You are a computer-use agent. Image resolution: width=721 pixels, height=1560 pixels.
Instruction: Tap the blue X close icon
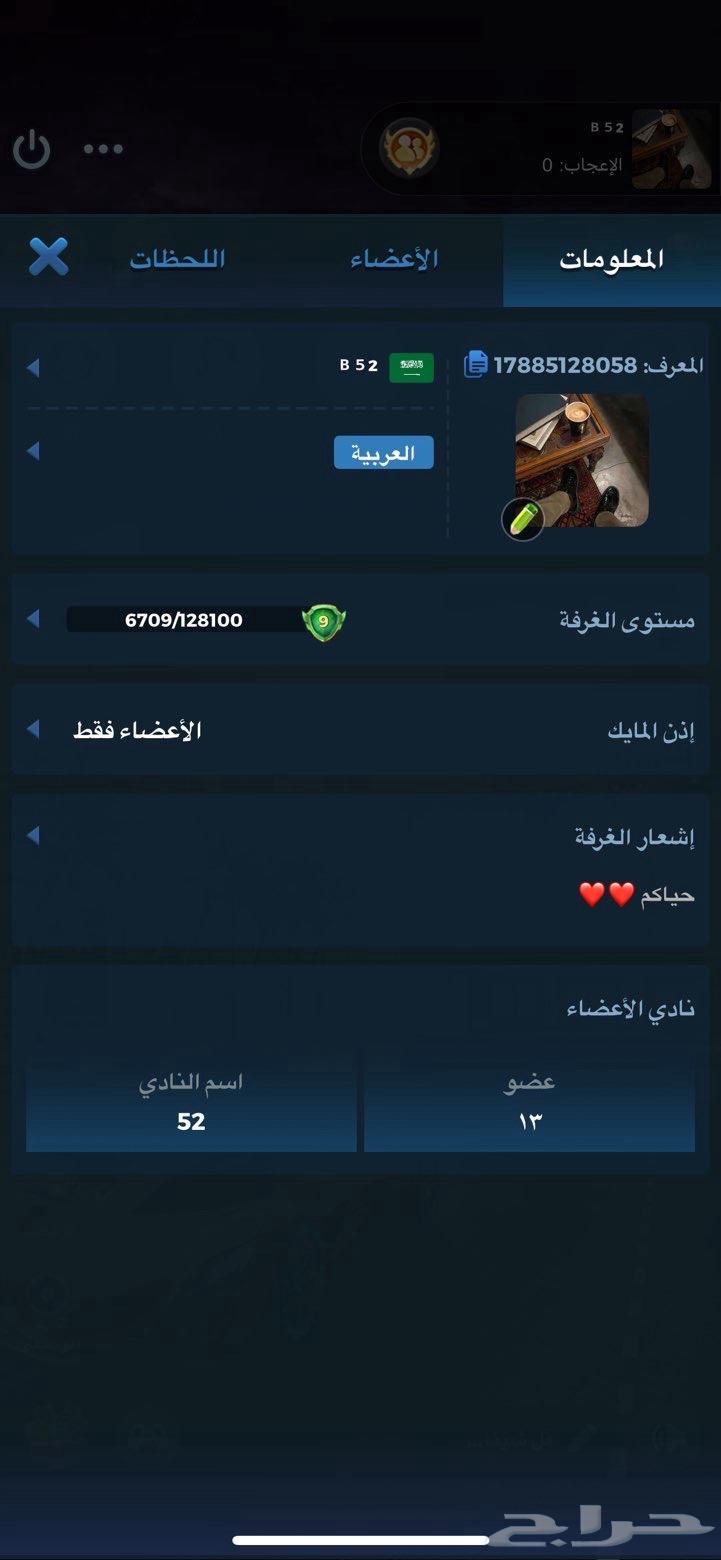49,257
